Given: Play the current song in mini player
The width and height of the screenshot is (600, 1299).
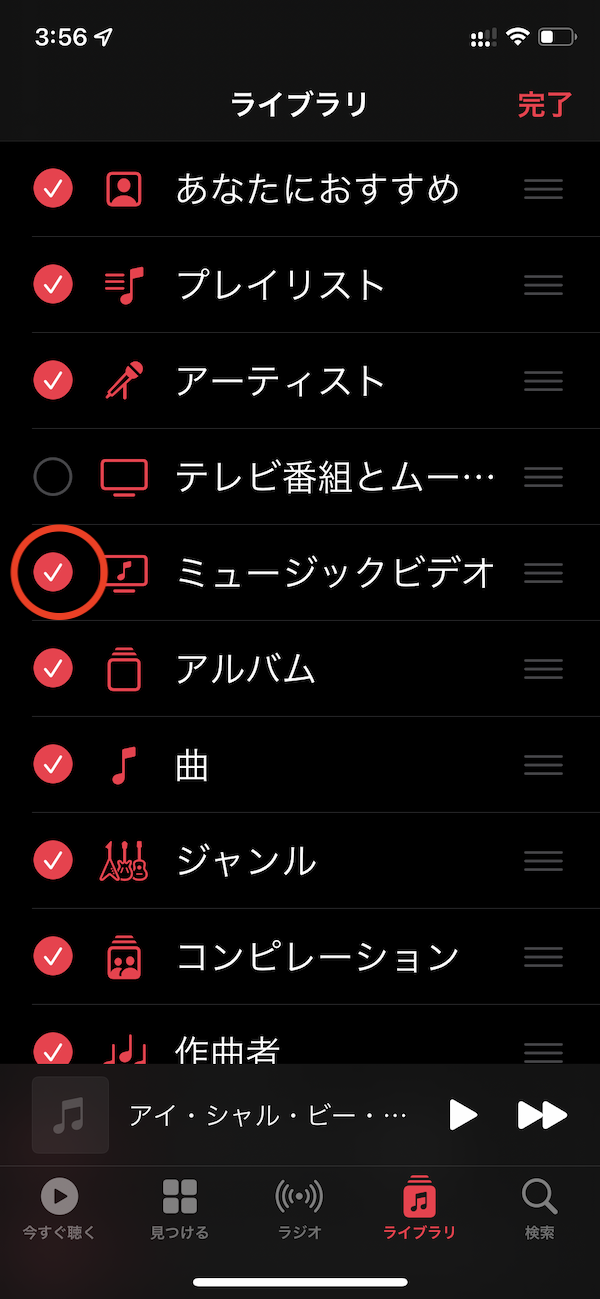Looking at the screenshot, I should pos(463,1115).
